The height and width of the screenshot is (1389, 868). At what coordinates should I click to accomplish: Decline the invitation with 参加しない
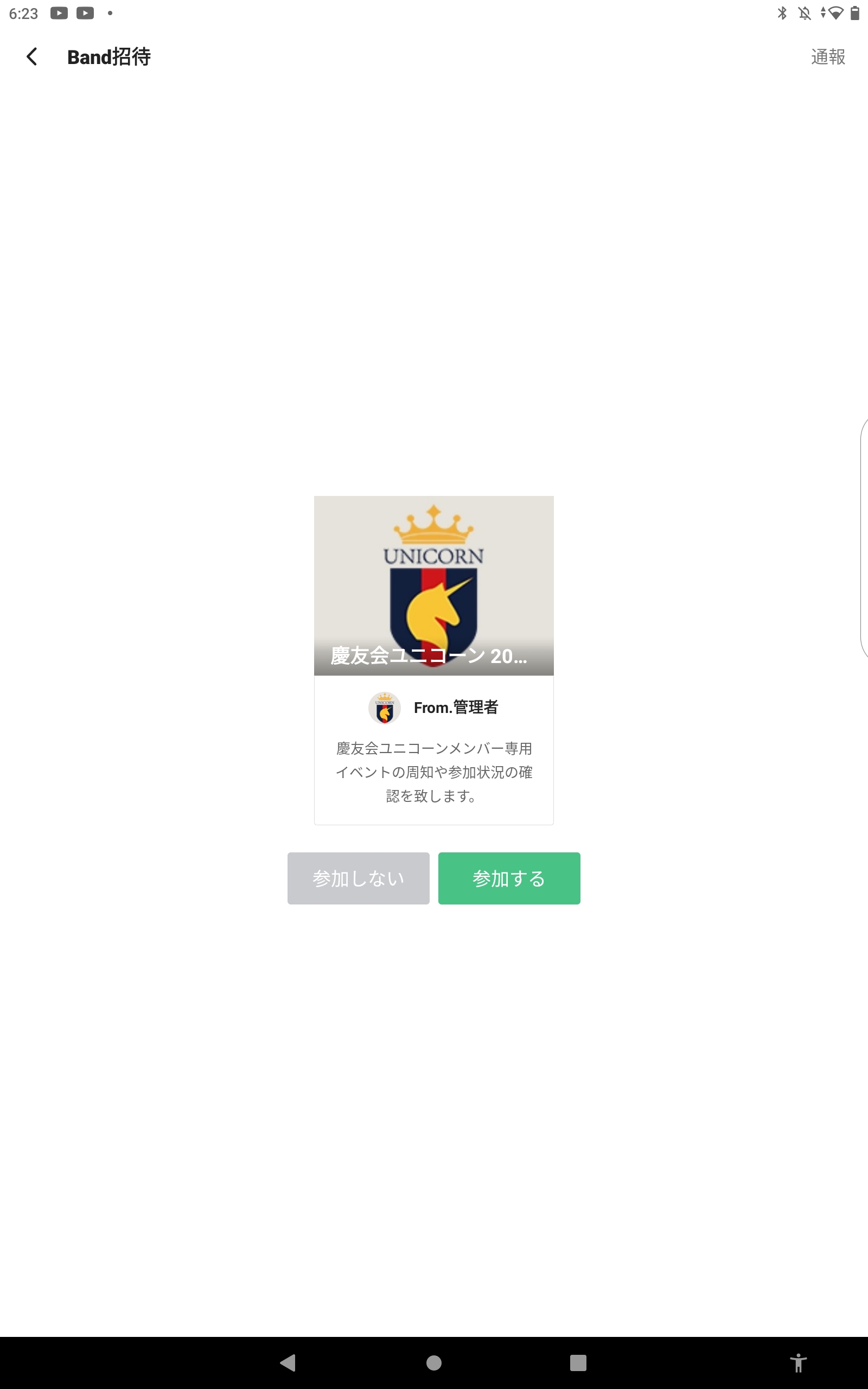358,878
